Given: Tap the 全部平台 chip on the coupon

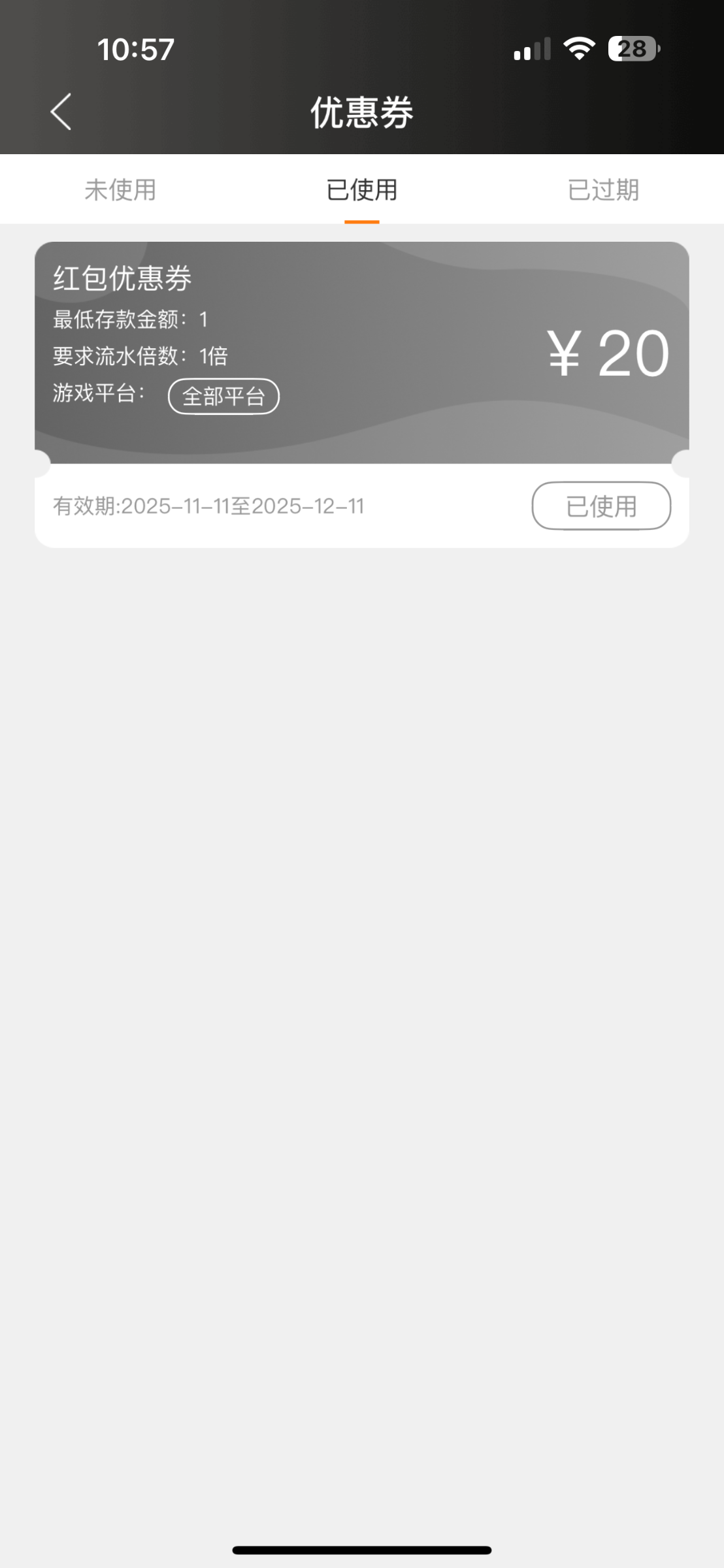Looking at the screenshot, I should coord(223,397).
